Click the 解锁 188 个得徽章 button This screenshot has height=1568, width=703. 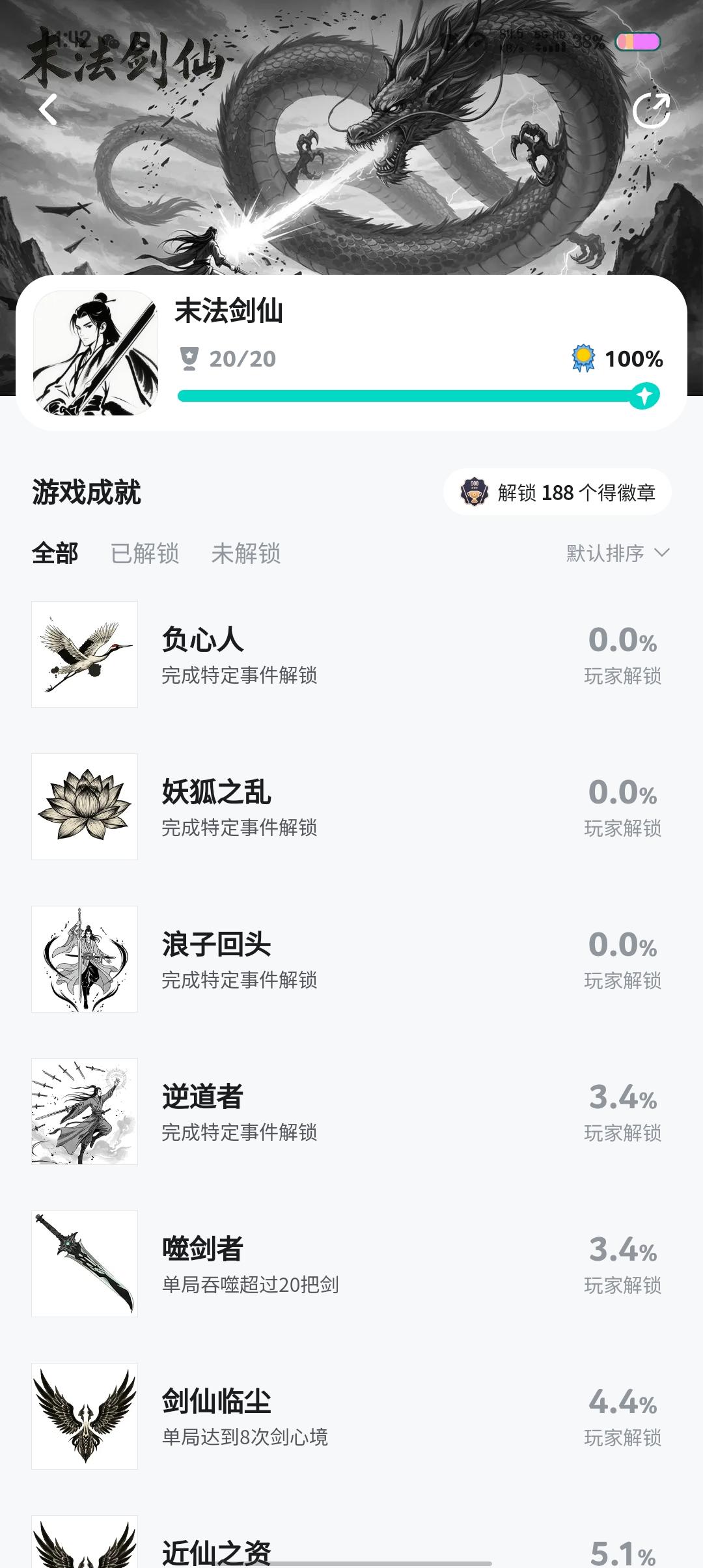tap(558, 493)
